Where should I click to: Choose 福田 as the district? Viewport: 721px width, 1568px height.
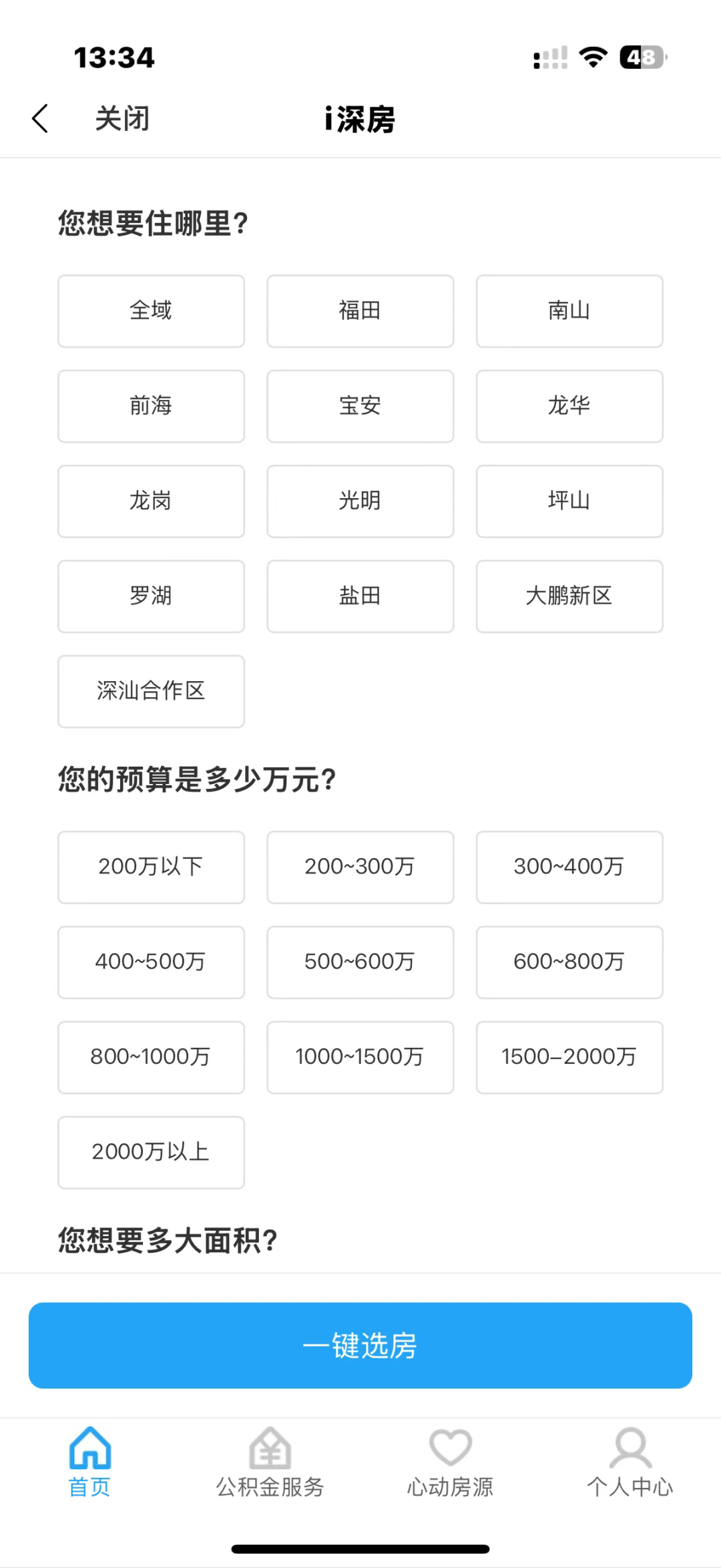(360, 311)
